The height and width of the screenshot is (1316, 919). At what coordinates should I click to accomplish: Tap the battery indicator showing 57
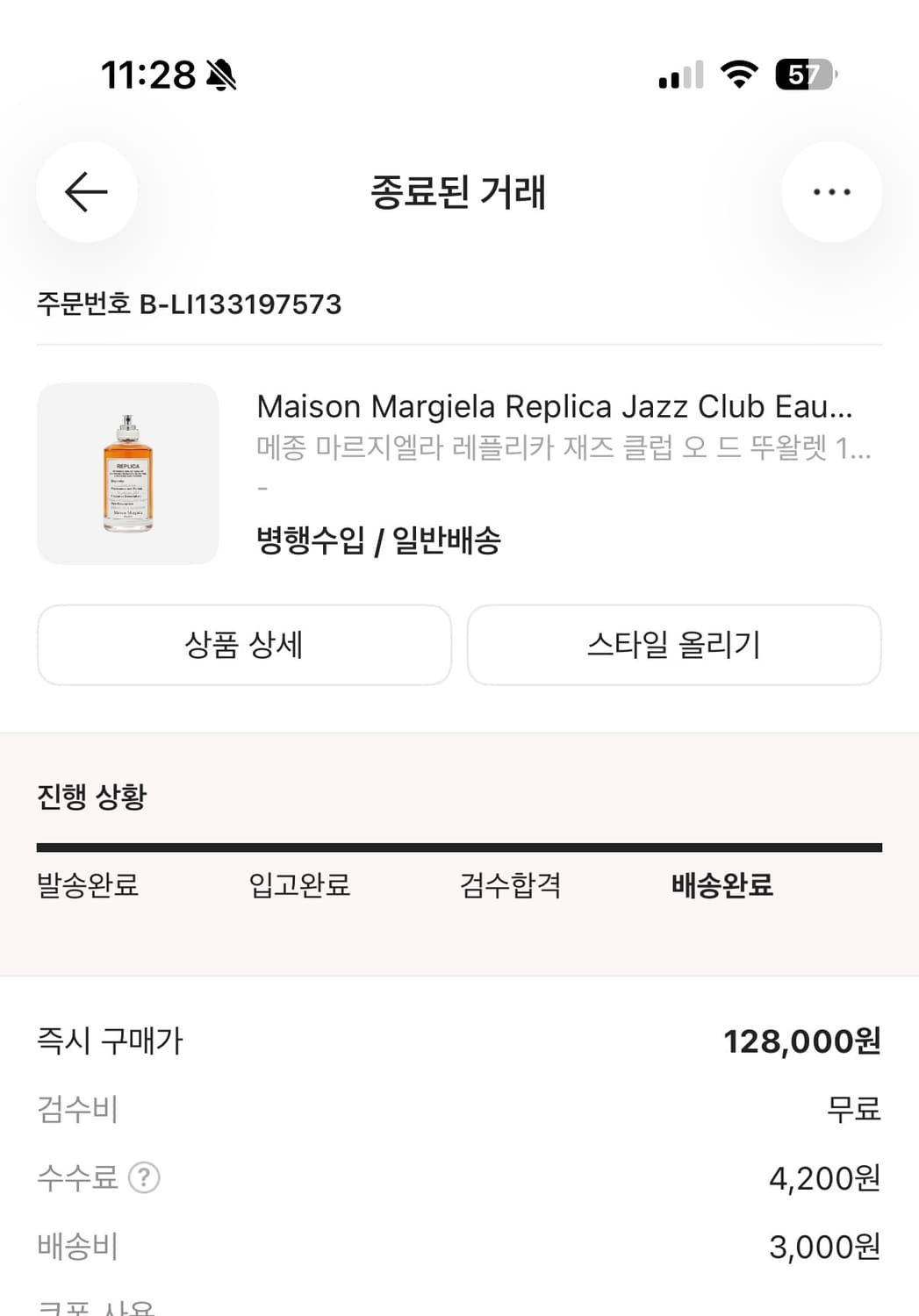(x=801, y=75)
